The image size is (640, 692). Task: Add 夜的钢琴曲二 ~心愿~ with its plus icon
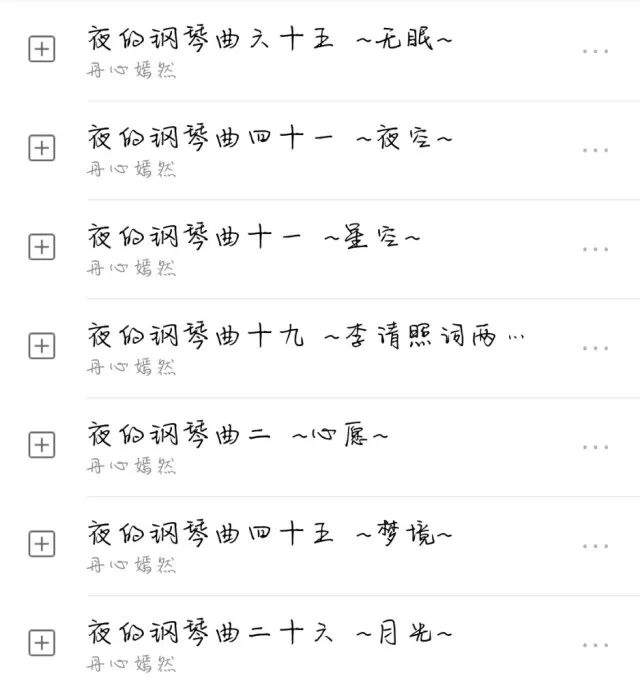pos(41,445)
